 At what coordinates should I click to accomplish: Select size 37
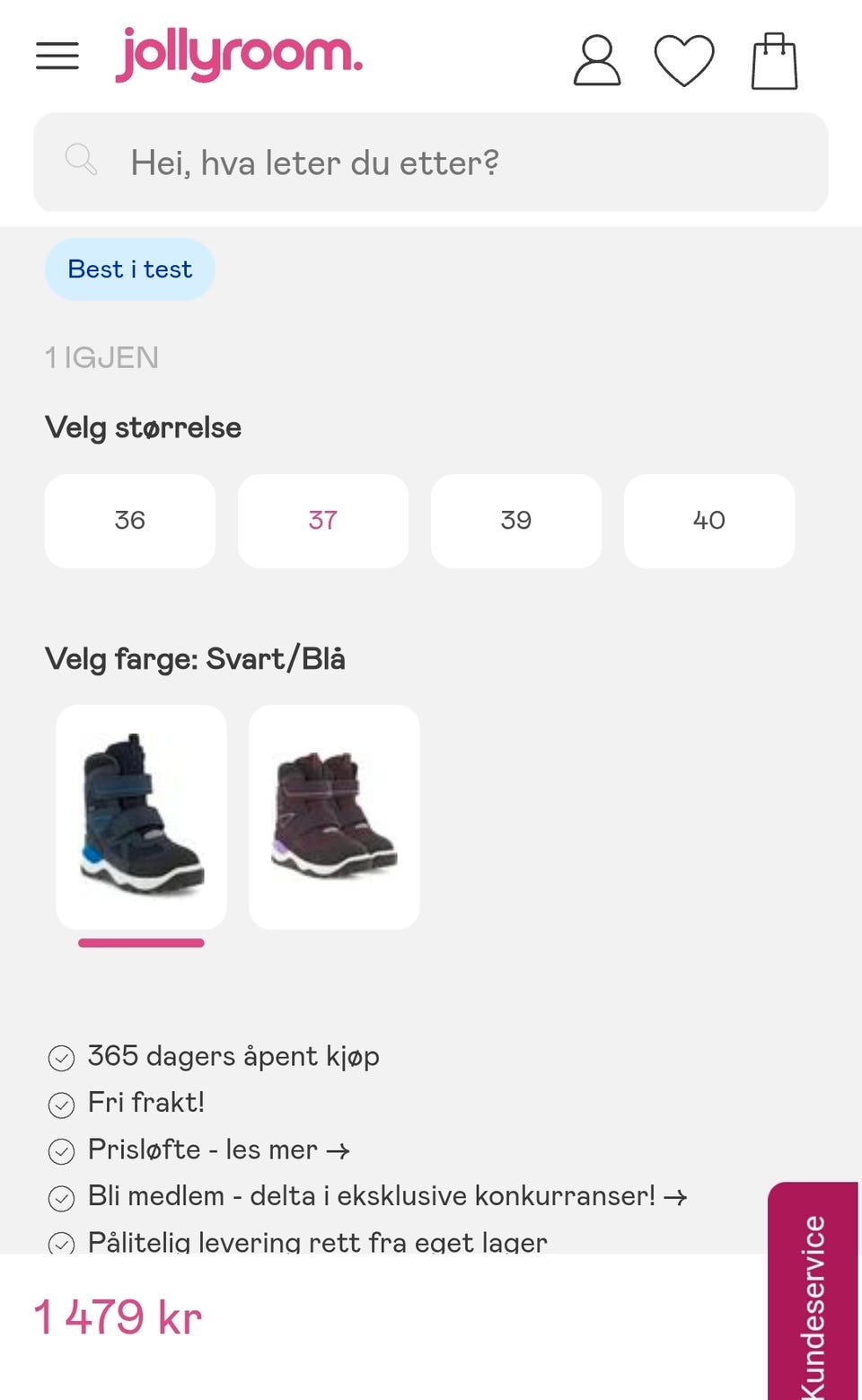pyautogui.click(x=322, y=521)
